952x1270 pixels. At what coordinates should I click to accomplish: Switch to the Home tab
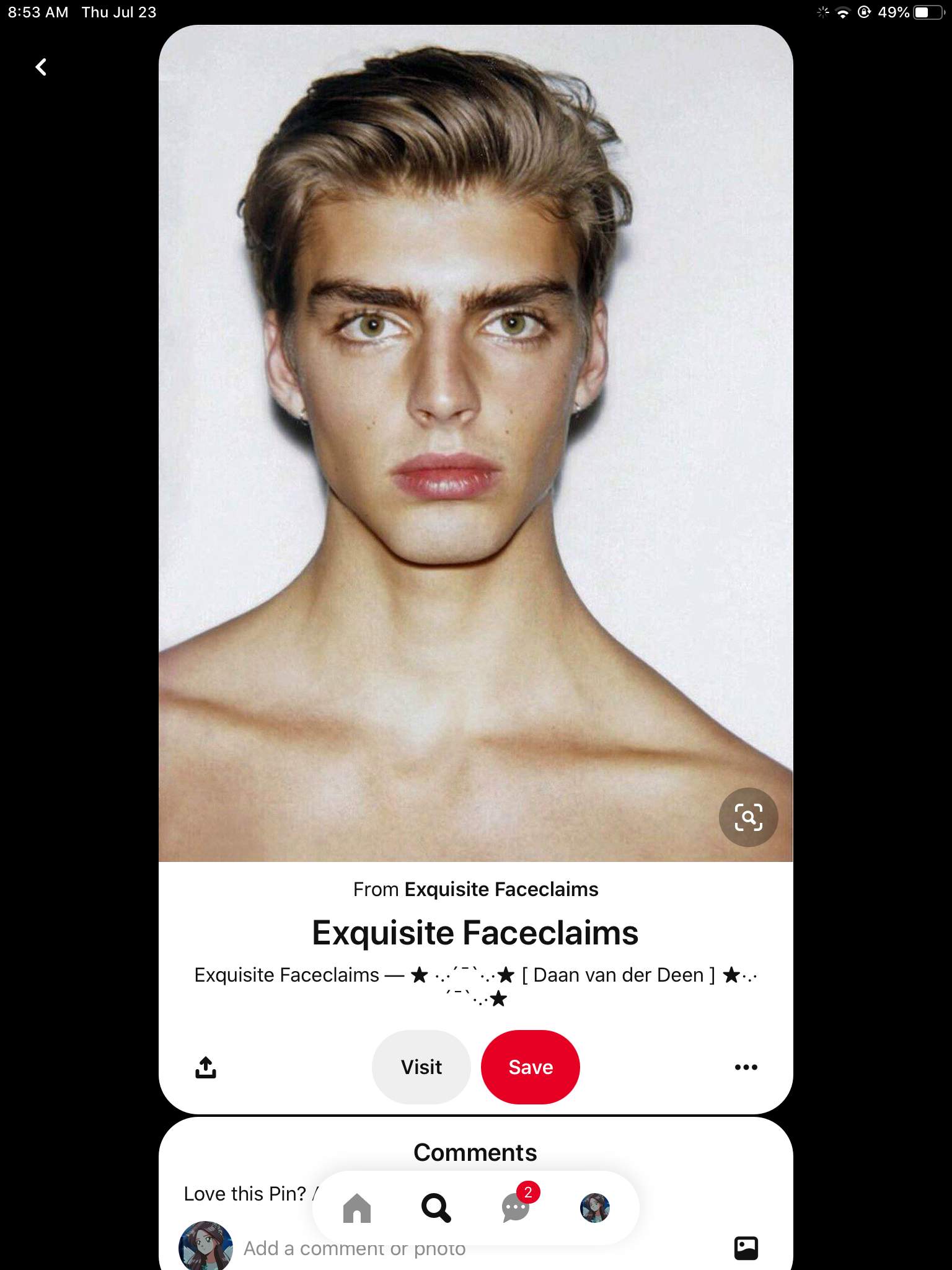click(x=357, y=1208)
